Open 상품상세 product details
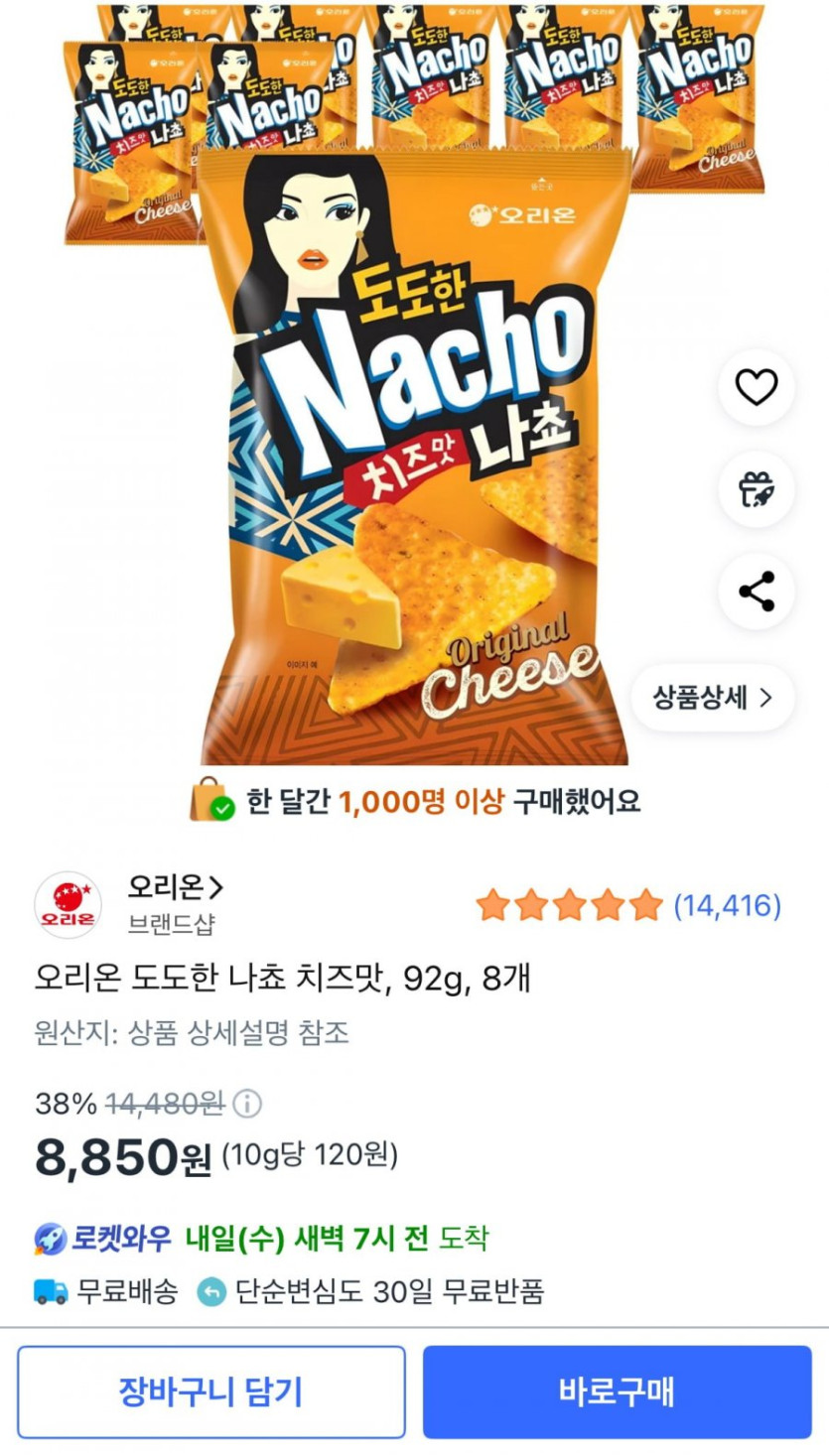The width and height of the screenshot is (829, 1456). pyautogui.click(x=712, y=698)
